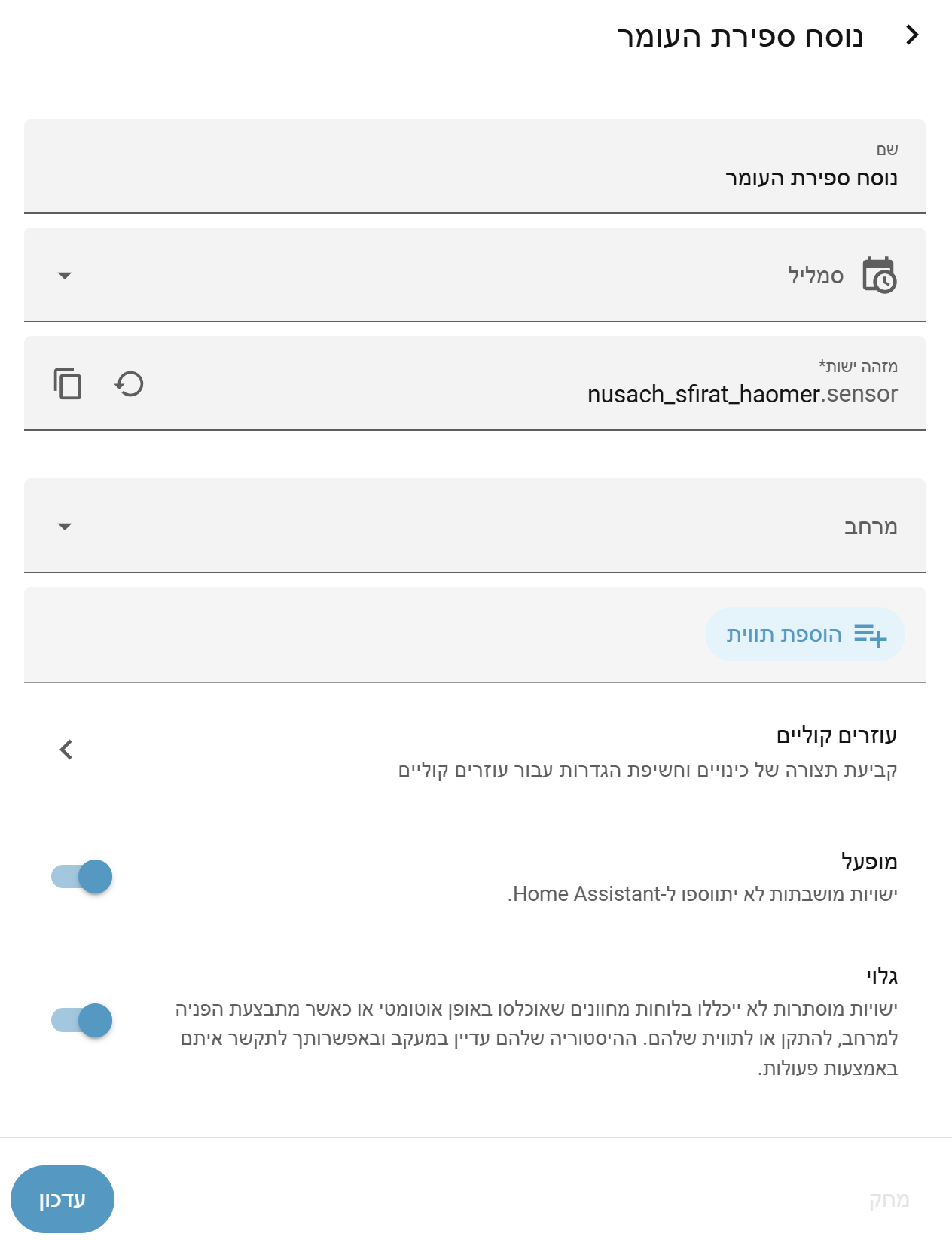The height and width of the screenshot is (1240, 952).
Task: Edit the entity ID (מזהה ישות) field
Action: coord(527,393)
